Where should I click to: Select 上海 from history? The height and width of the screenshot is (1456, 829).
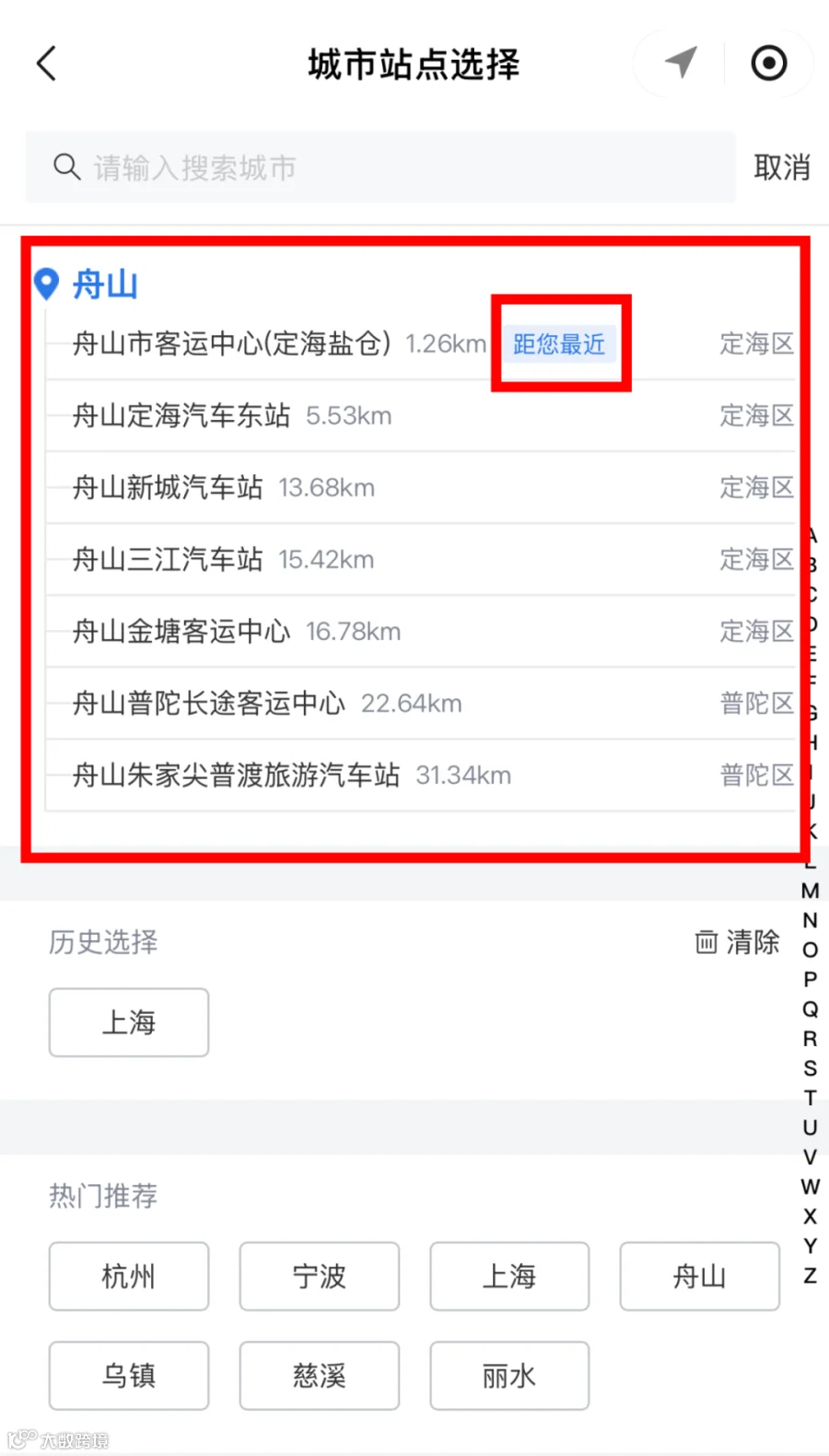129,1022
